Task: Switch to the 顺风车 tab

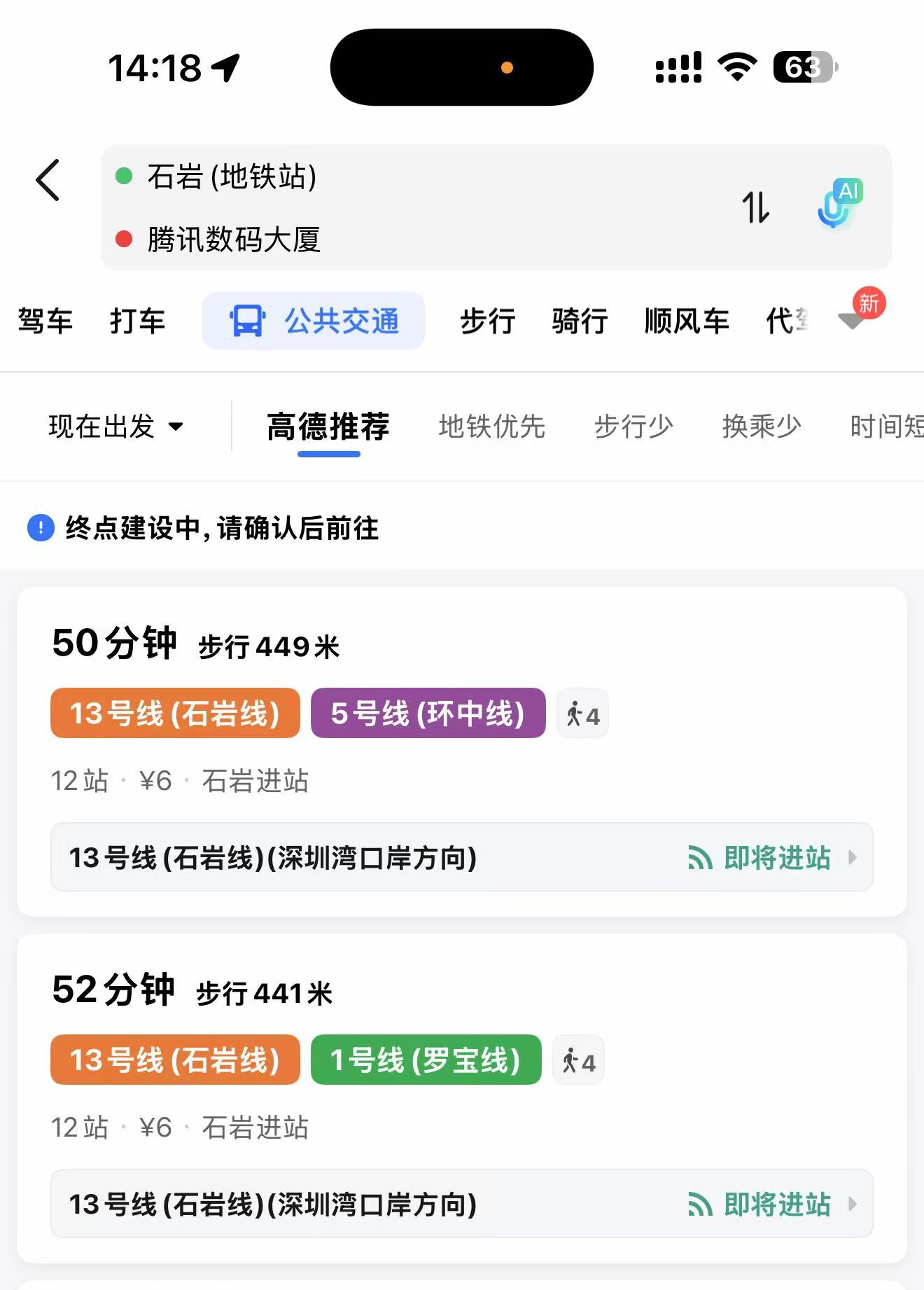Action: pyautogui.click(x=686, y=321)
